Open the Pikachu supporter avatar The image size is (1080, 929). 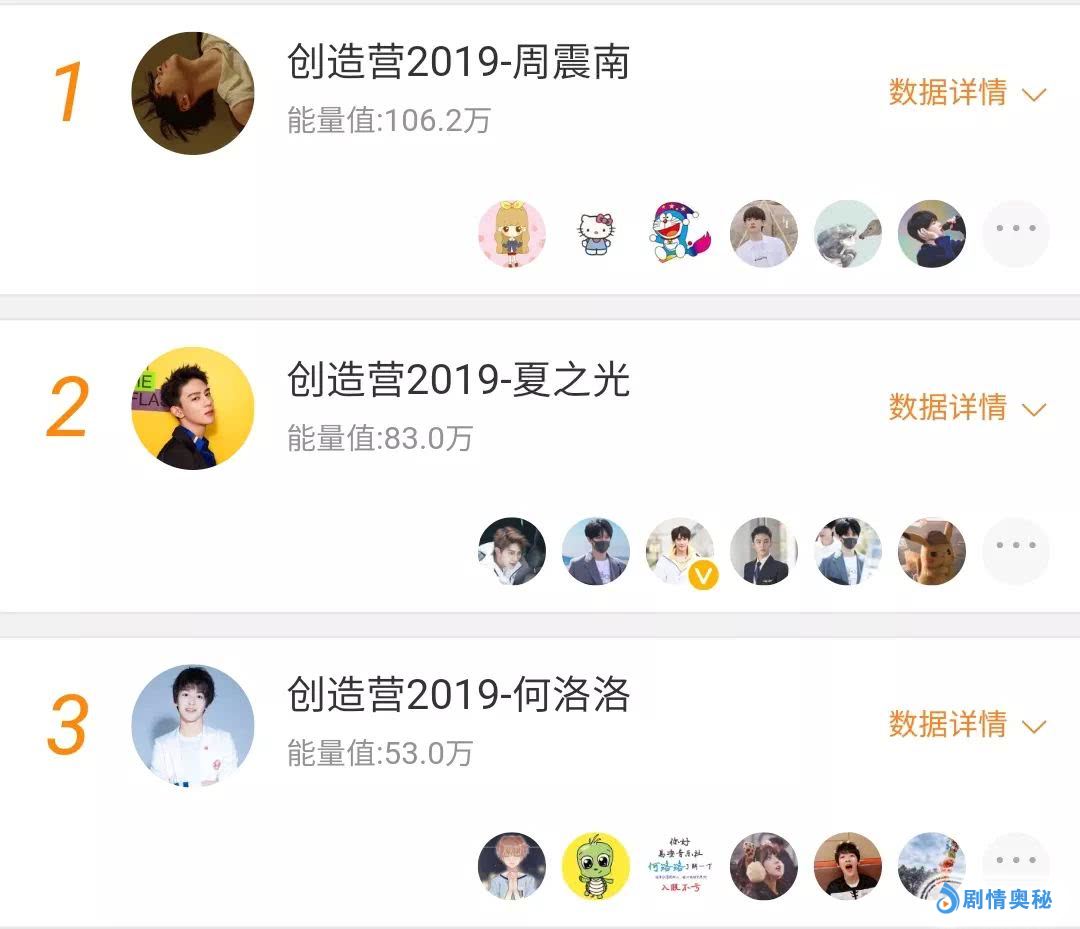click(932, 551)
